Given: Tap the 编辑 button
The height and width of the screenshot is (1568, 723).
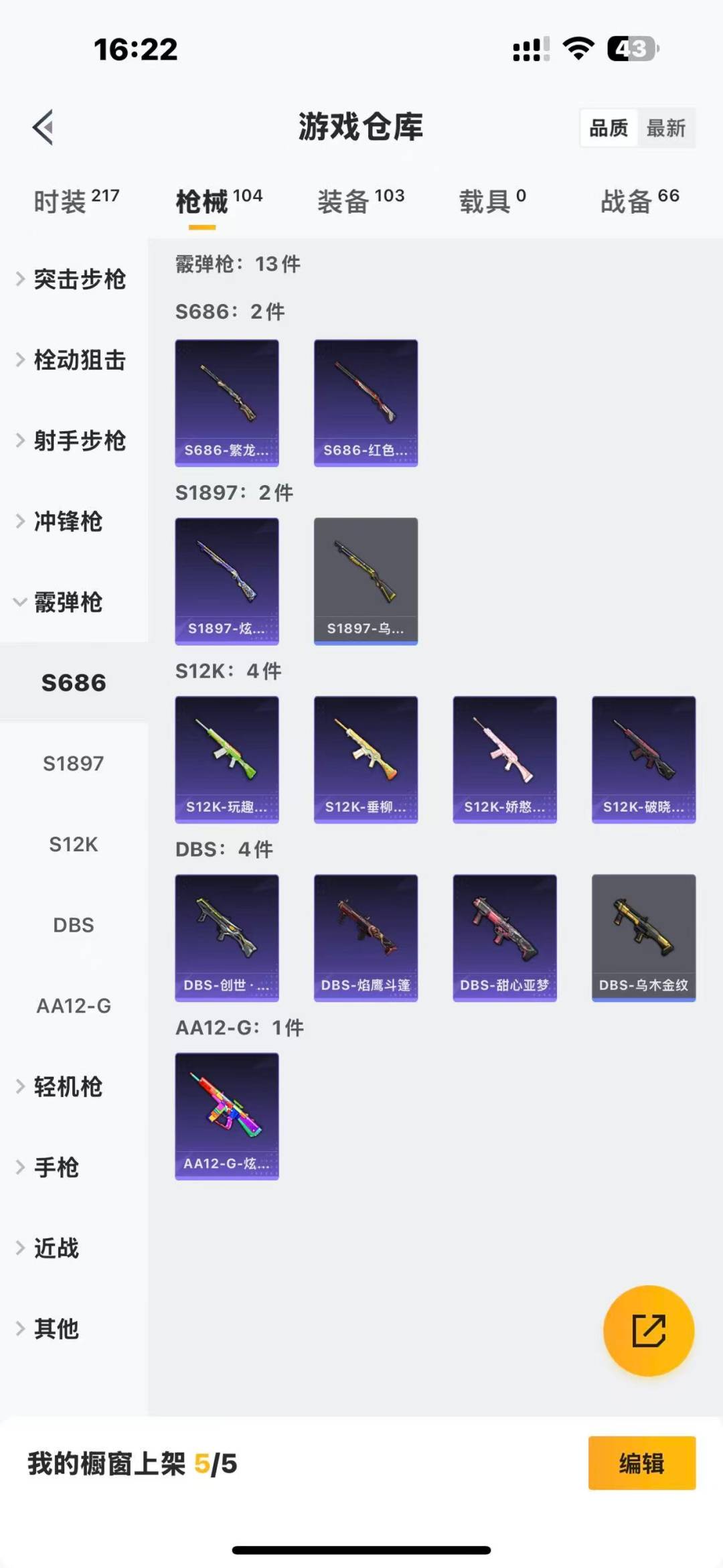Looking at the screenshot, I should [641, 1464].
